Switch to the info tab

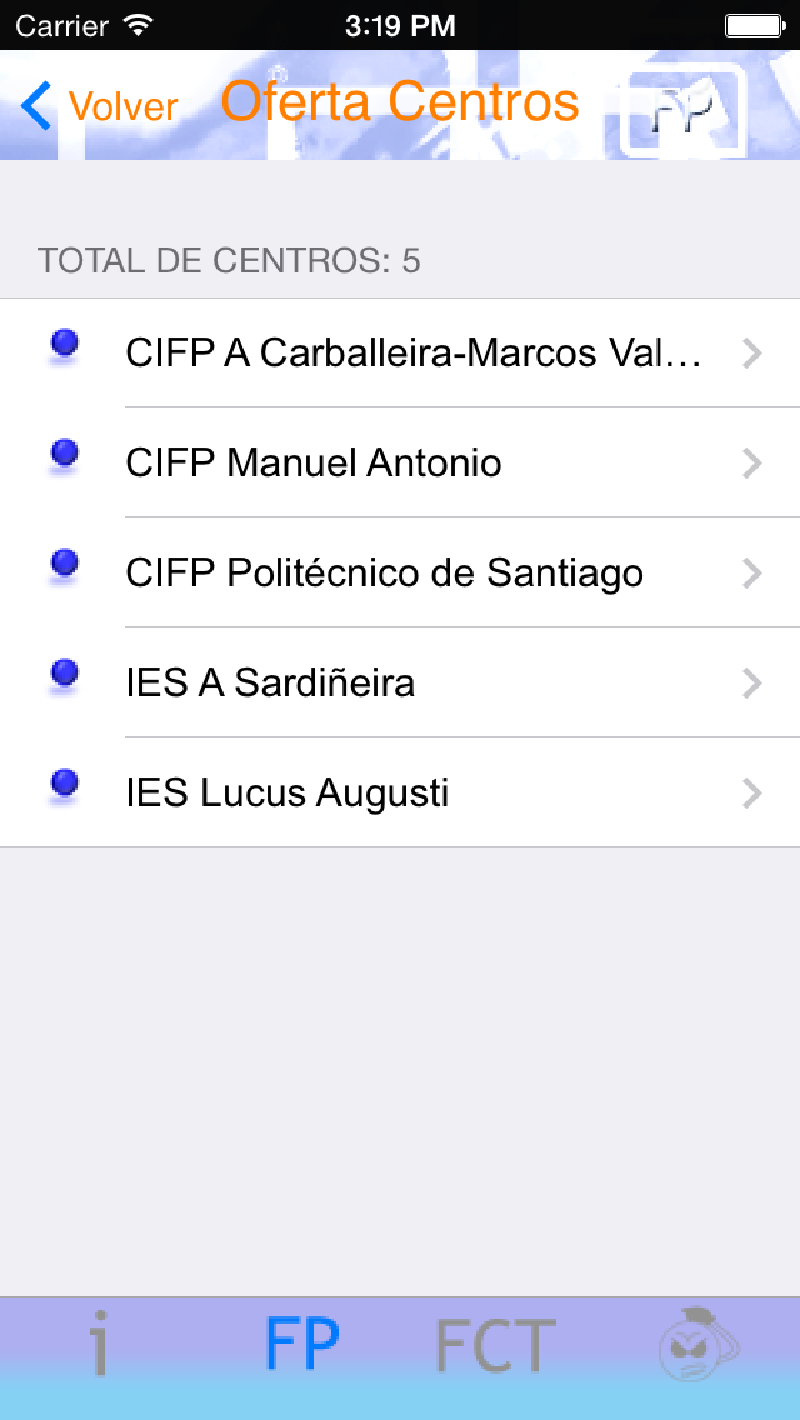98,1344
